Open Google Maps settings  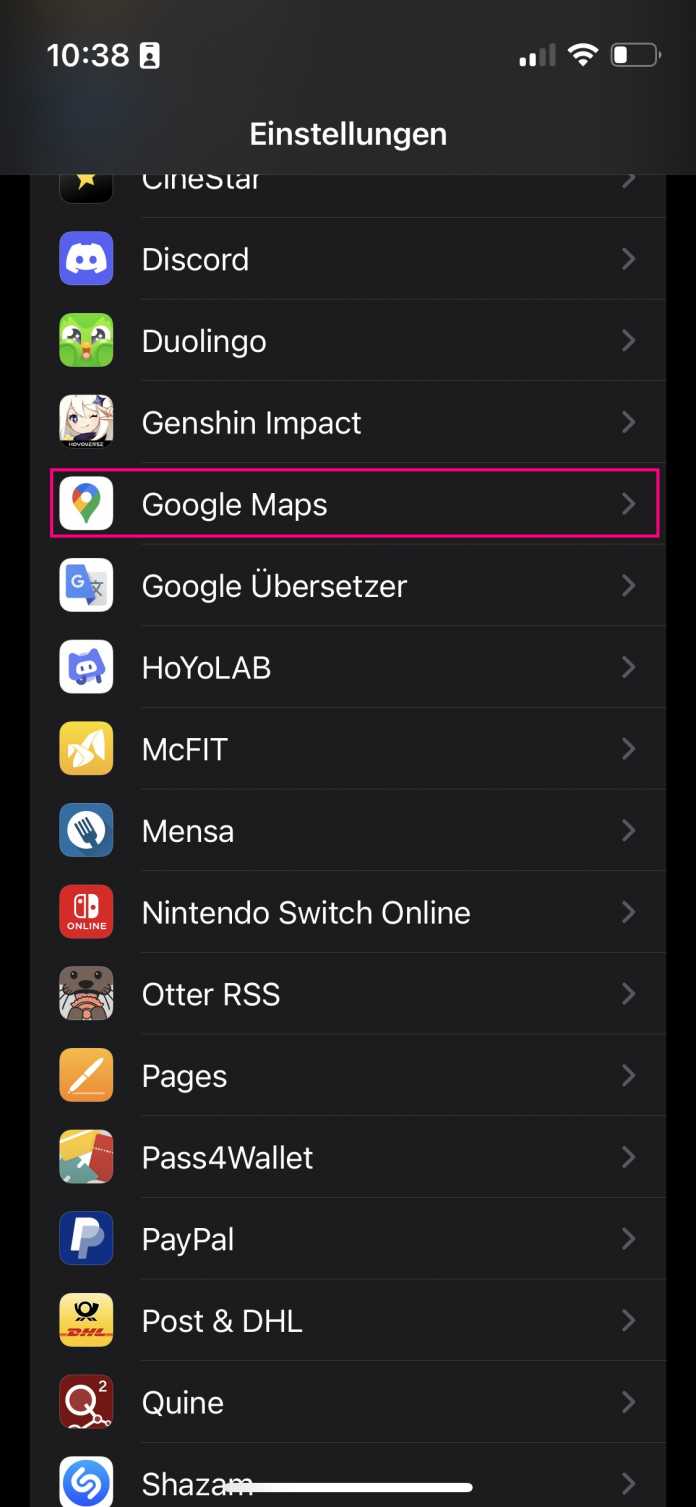click(348, 505)
